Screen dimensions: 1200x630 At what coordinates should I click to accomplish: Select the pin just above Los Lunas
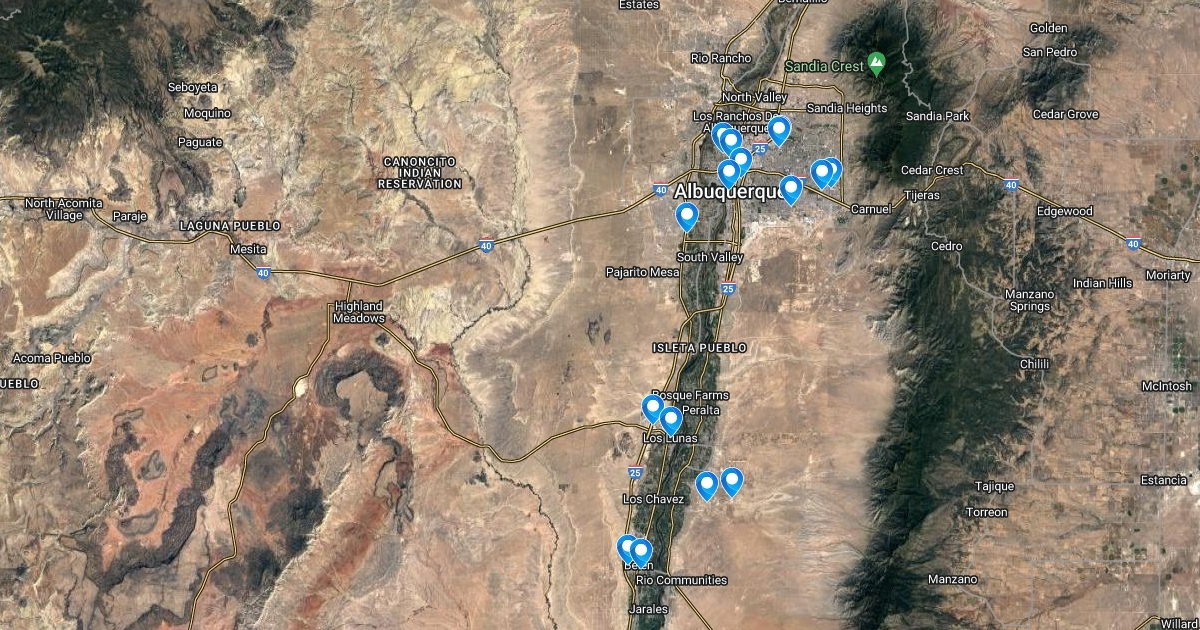coord(671,420)
